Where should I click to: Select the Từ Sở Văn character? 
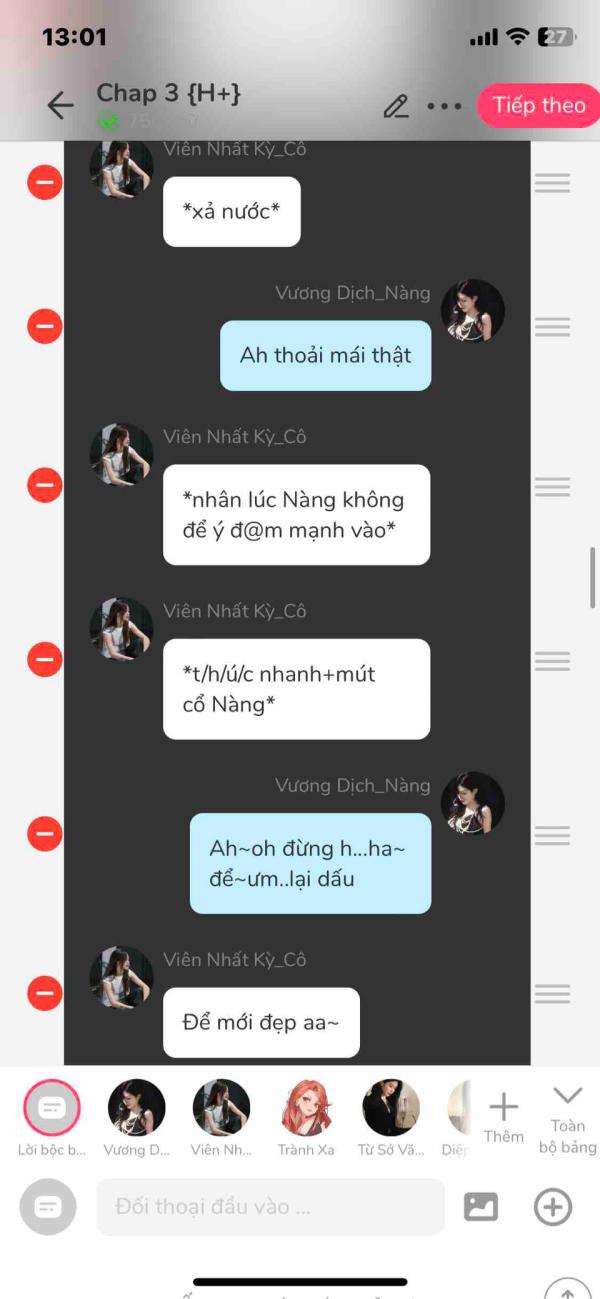coord(391,1118)
